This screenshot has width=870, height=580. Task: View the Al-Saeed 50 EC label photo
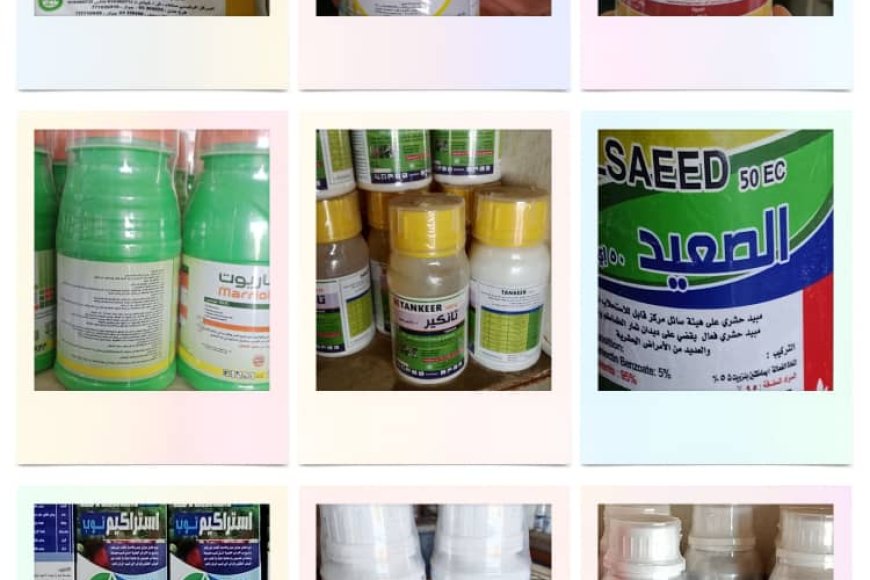(x=715, y=260)
